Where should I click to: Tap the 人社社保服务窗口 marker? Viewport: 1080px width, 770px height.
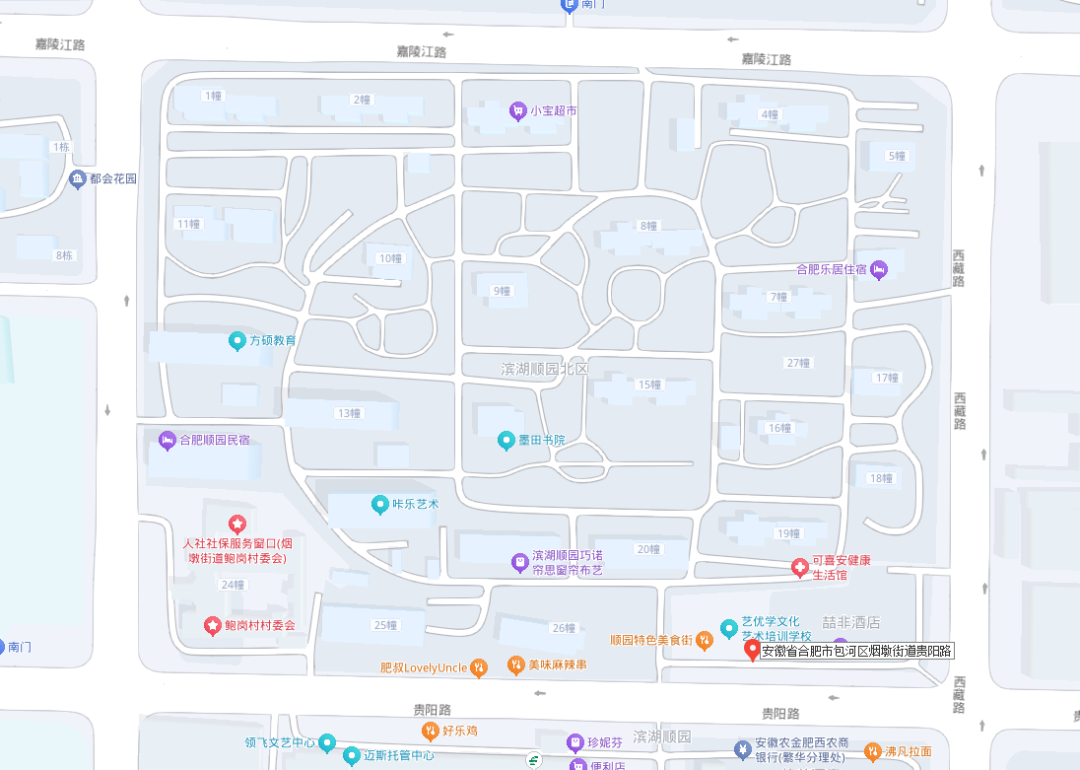coord(237,522)
